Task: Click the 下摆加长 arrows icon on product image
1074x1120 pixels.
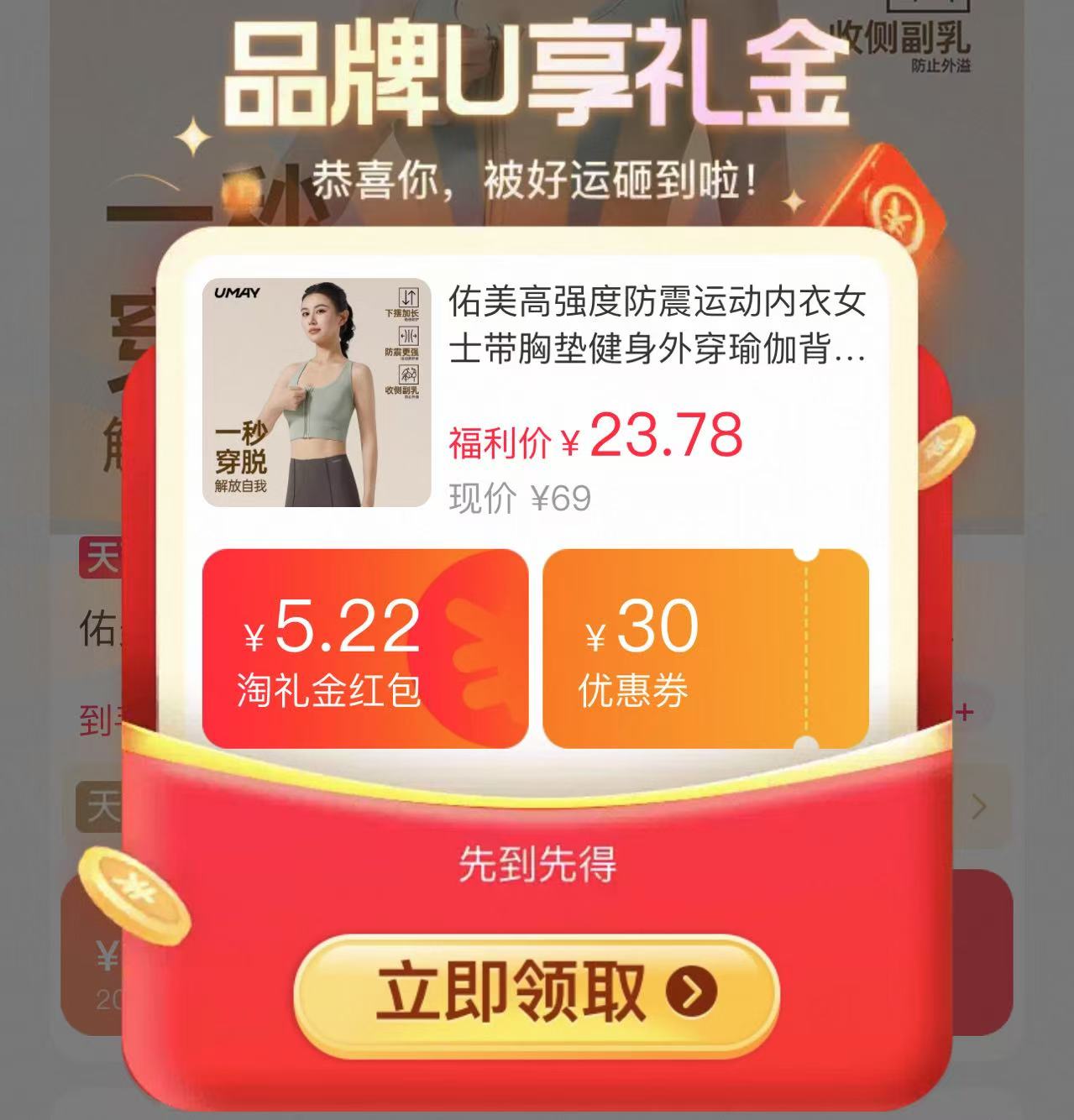Action: point(408,297)
